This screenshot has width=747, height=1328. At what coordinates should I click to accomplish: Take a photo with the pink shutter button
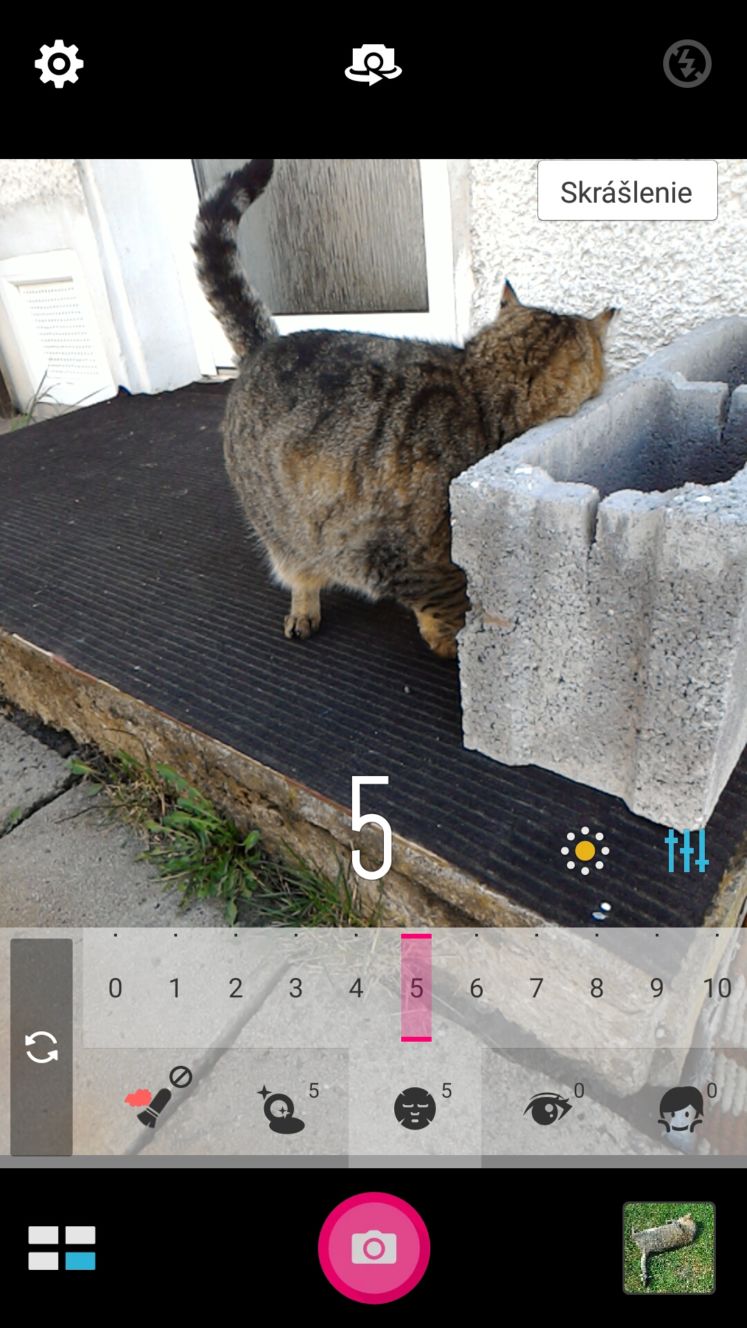(374, 1248)
